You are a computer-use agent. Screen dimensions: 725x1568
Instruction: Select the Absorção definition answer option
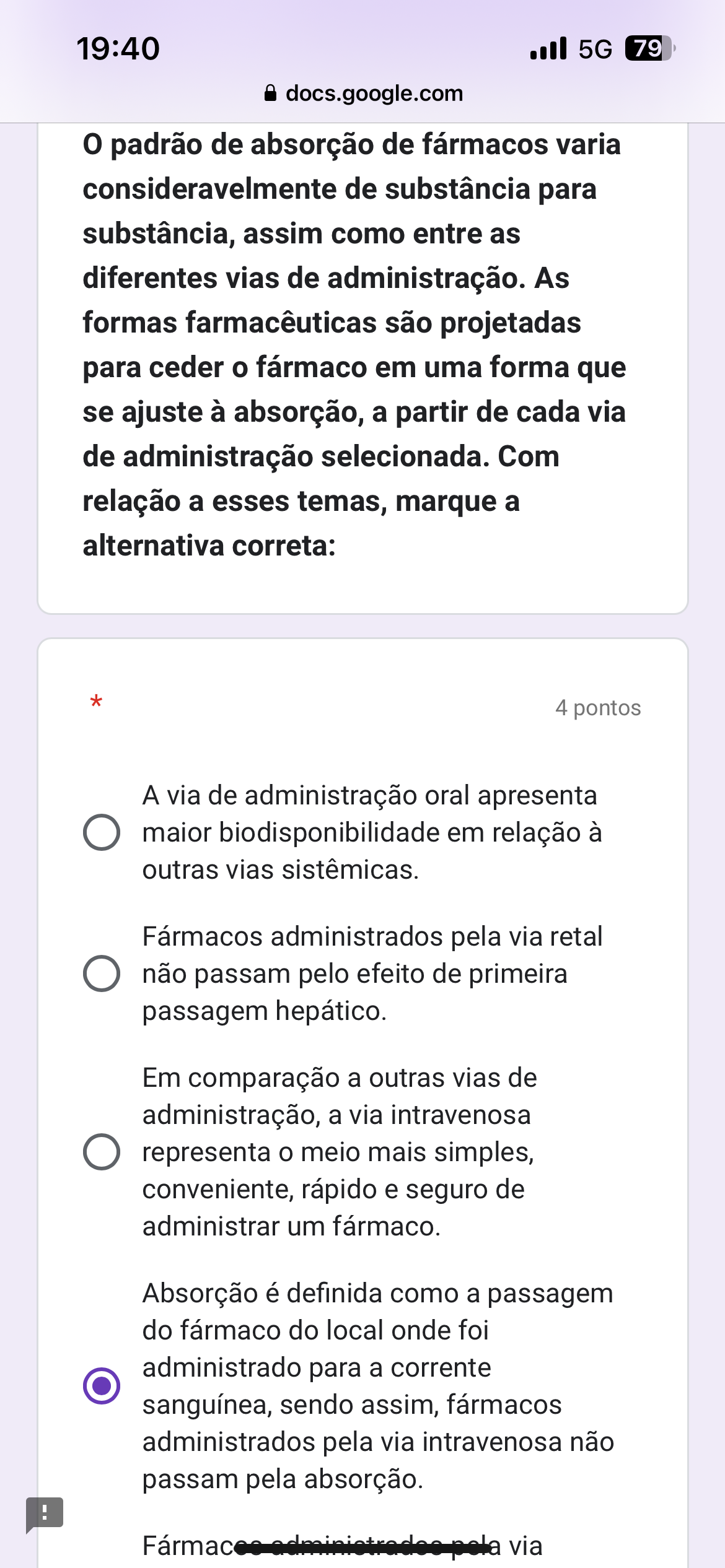102,1386
